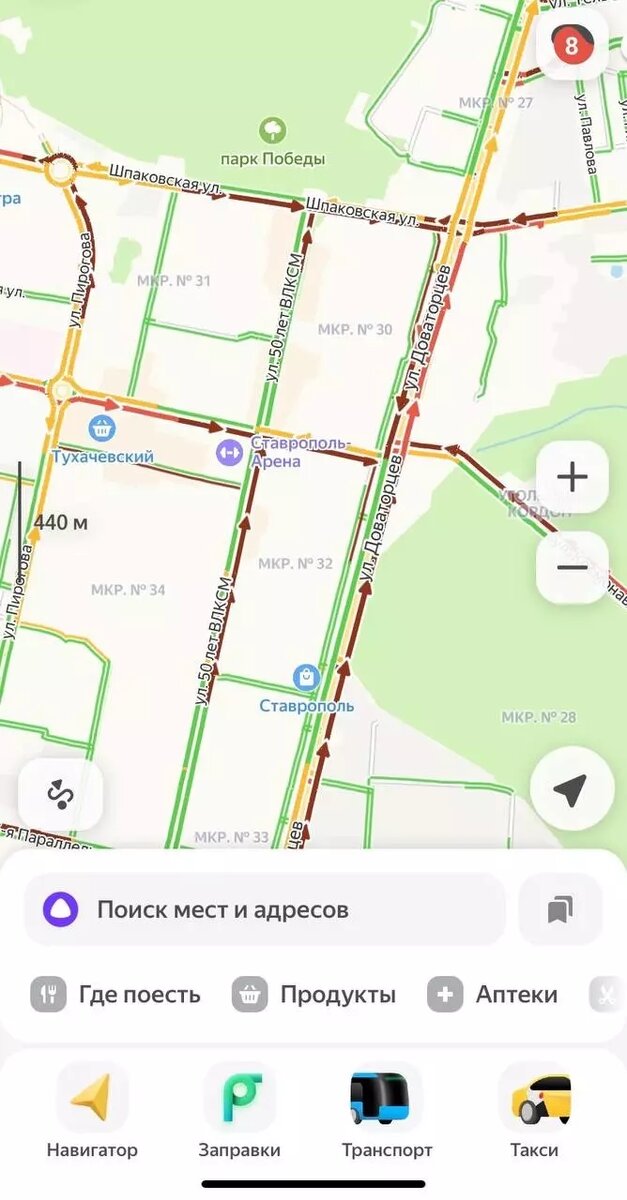Zoom out on the map
627x1200 pixels.
[x=572, y=567]
